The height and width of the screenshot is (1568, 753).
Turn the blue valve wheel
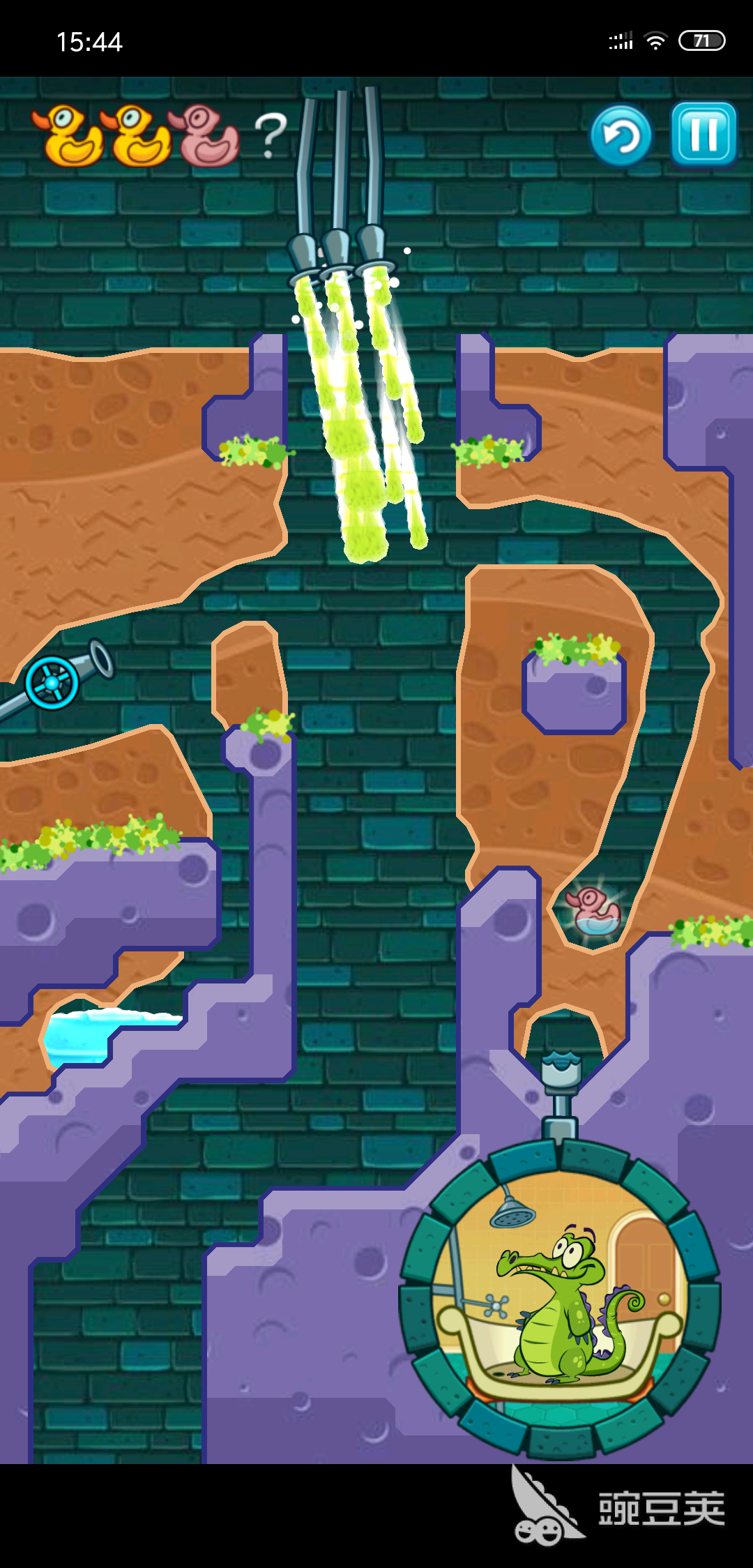52,683
